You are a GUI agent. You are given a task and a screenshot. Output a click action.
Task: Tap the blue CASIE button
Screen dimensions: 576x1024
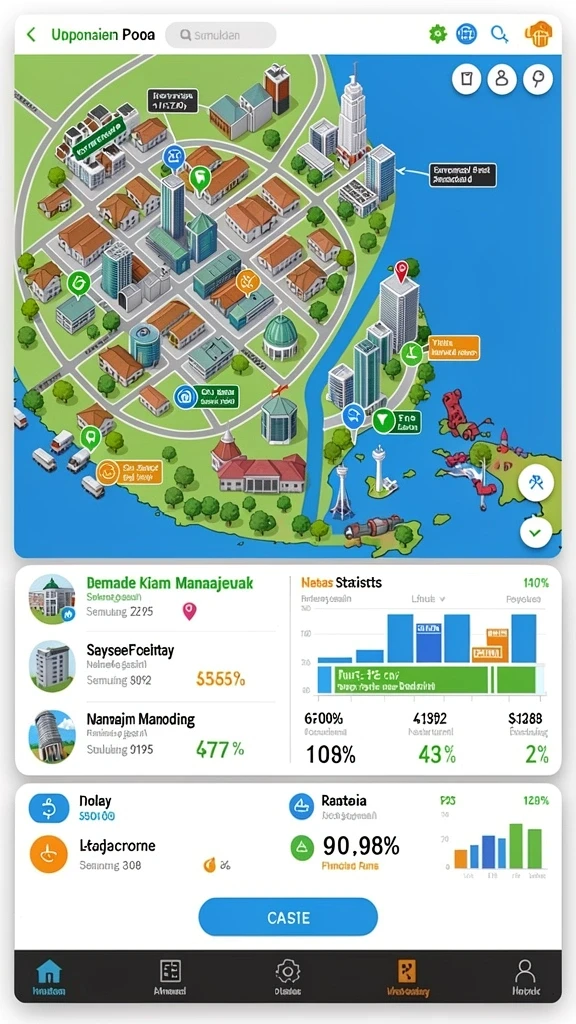[288, 917]
